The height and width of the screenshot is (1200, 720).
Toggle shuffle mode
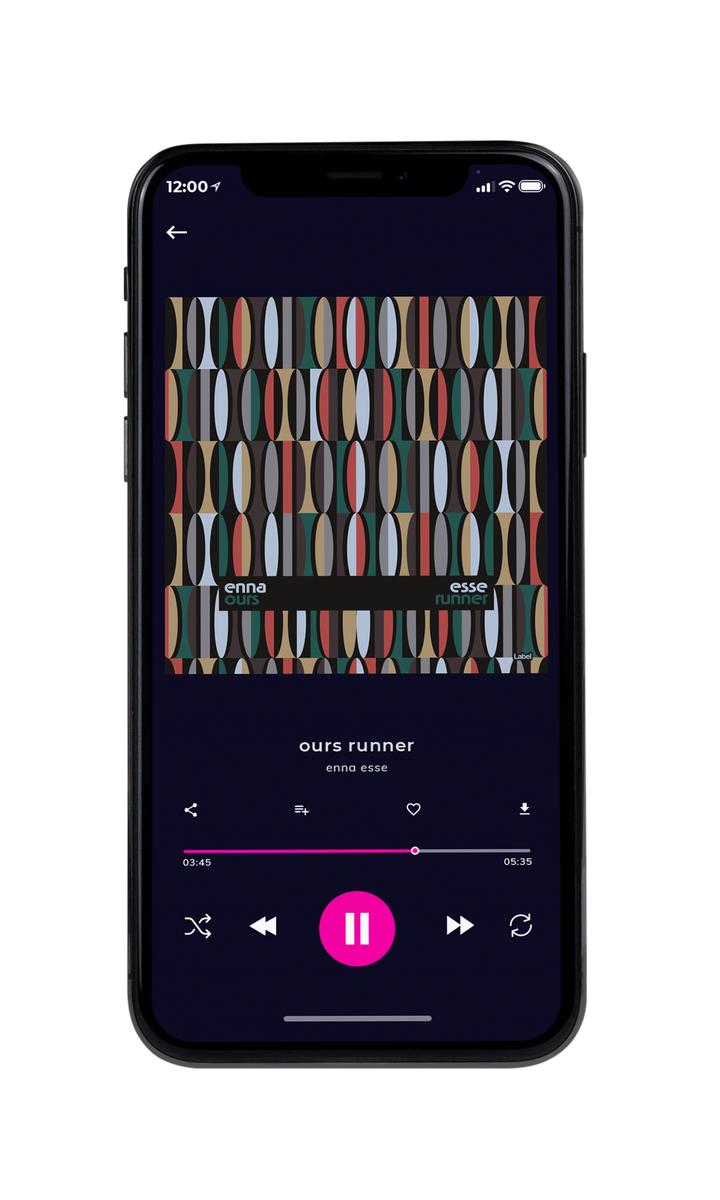pos(197,926)
